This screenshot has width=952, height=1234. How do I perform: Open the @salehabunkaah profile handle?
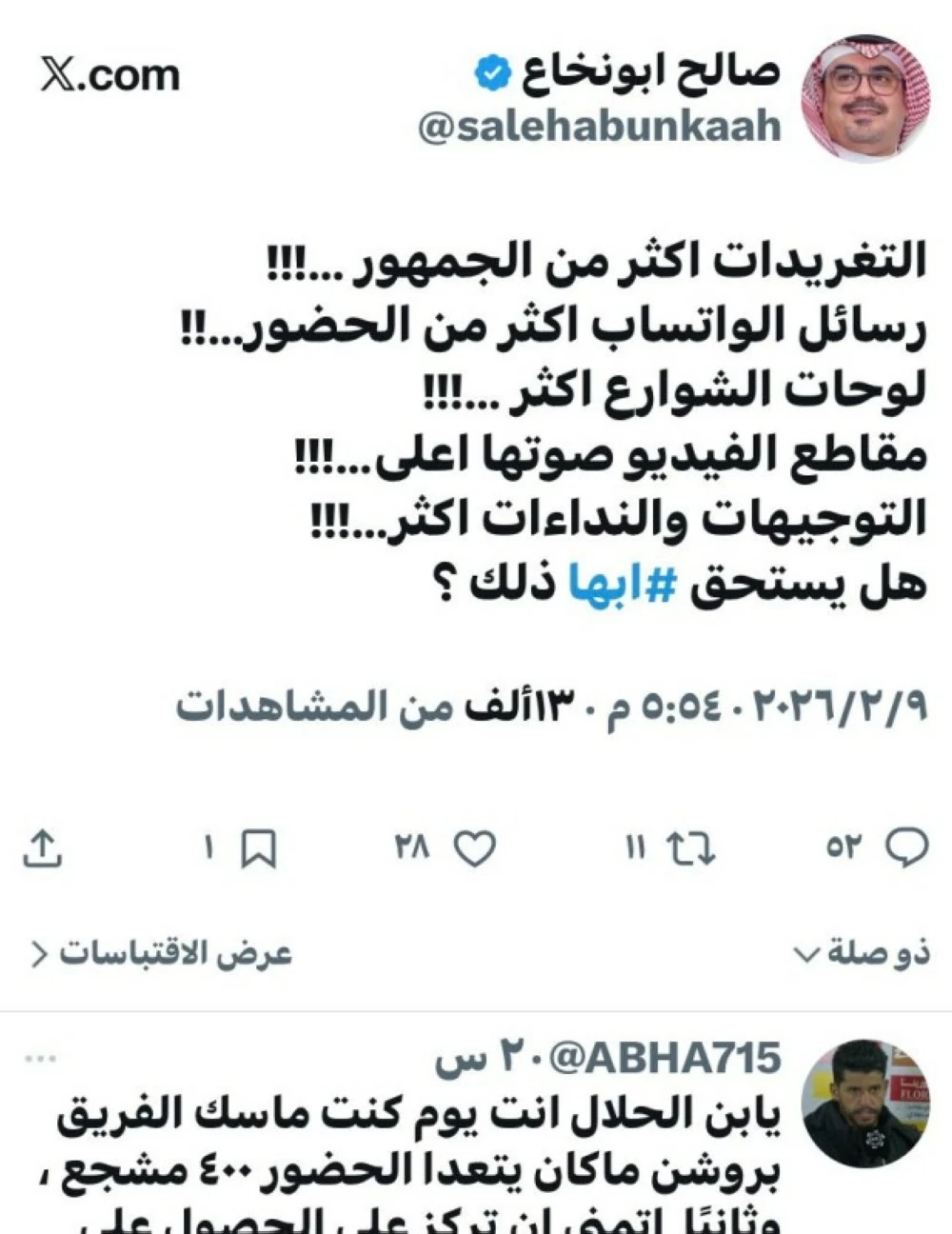pyautogui.click(x=600, y=127)
